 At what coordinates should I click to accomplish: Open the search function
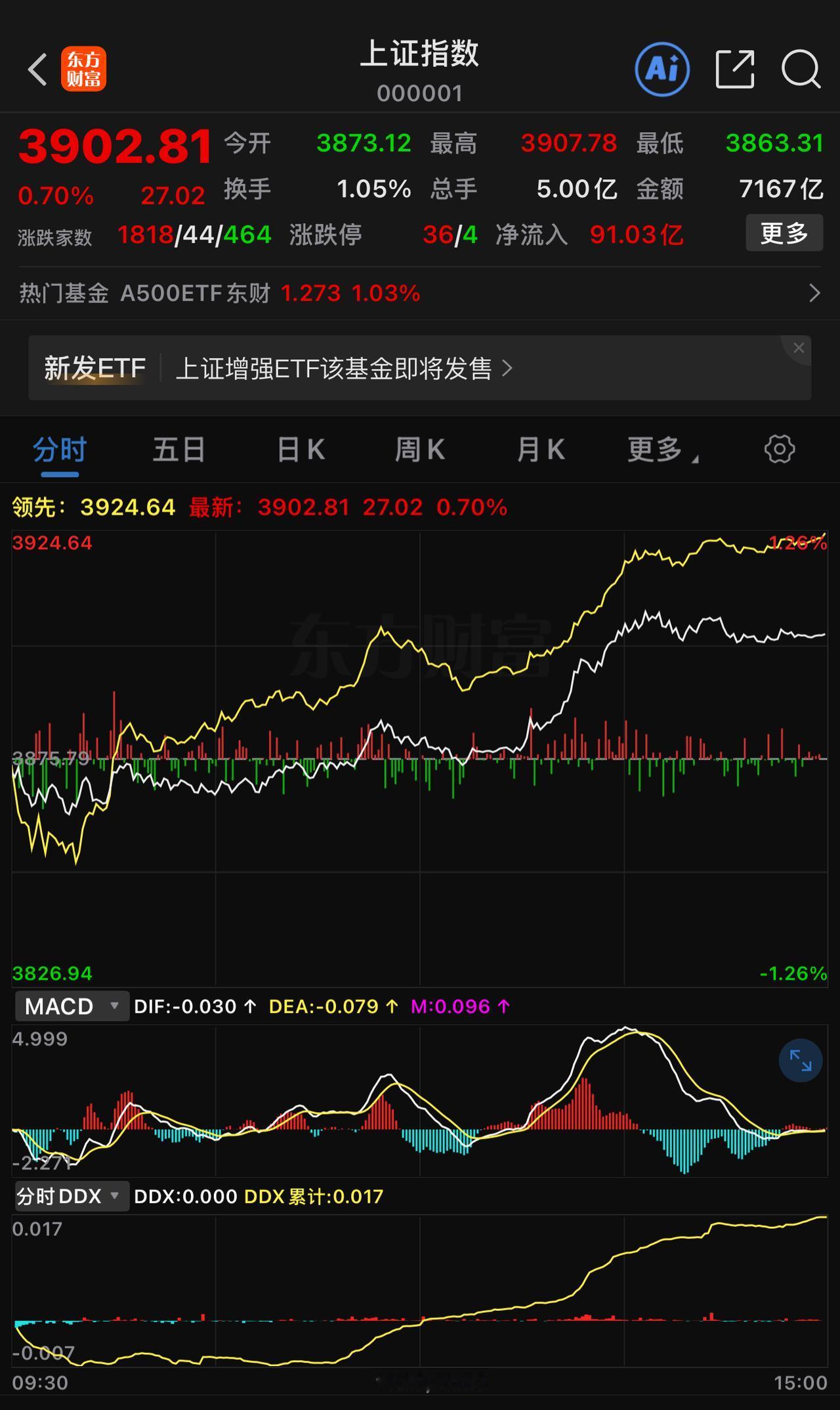799,68
